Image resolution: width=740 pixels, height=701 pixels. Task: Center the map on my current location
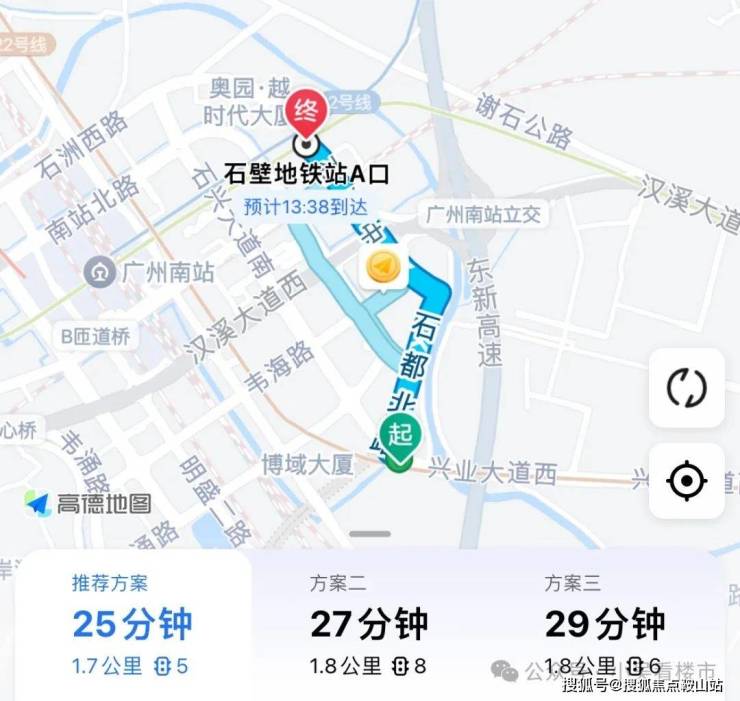pyautogui.click(x=686, y=481)
